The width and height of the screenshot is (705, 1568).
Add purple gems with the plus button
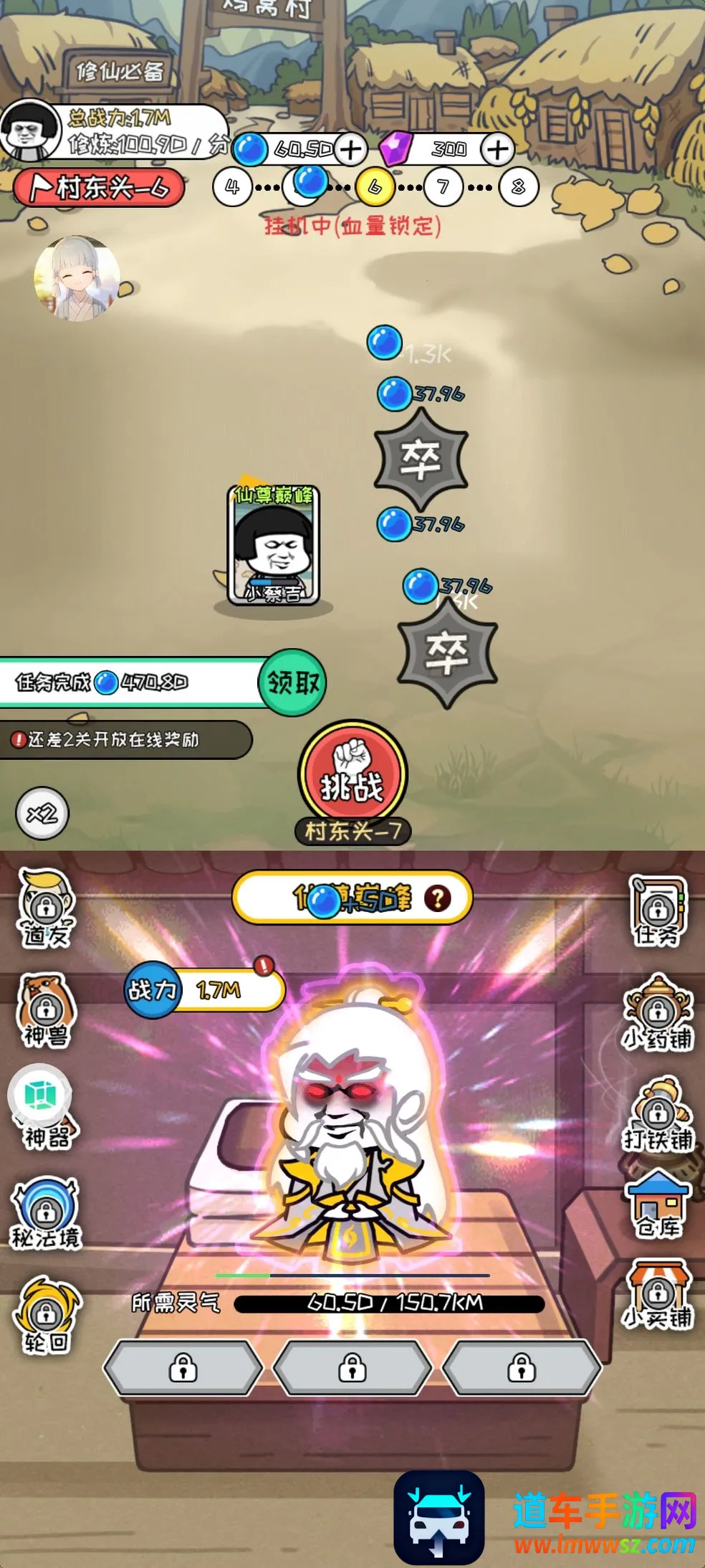tap(497, 150)
